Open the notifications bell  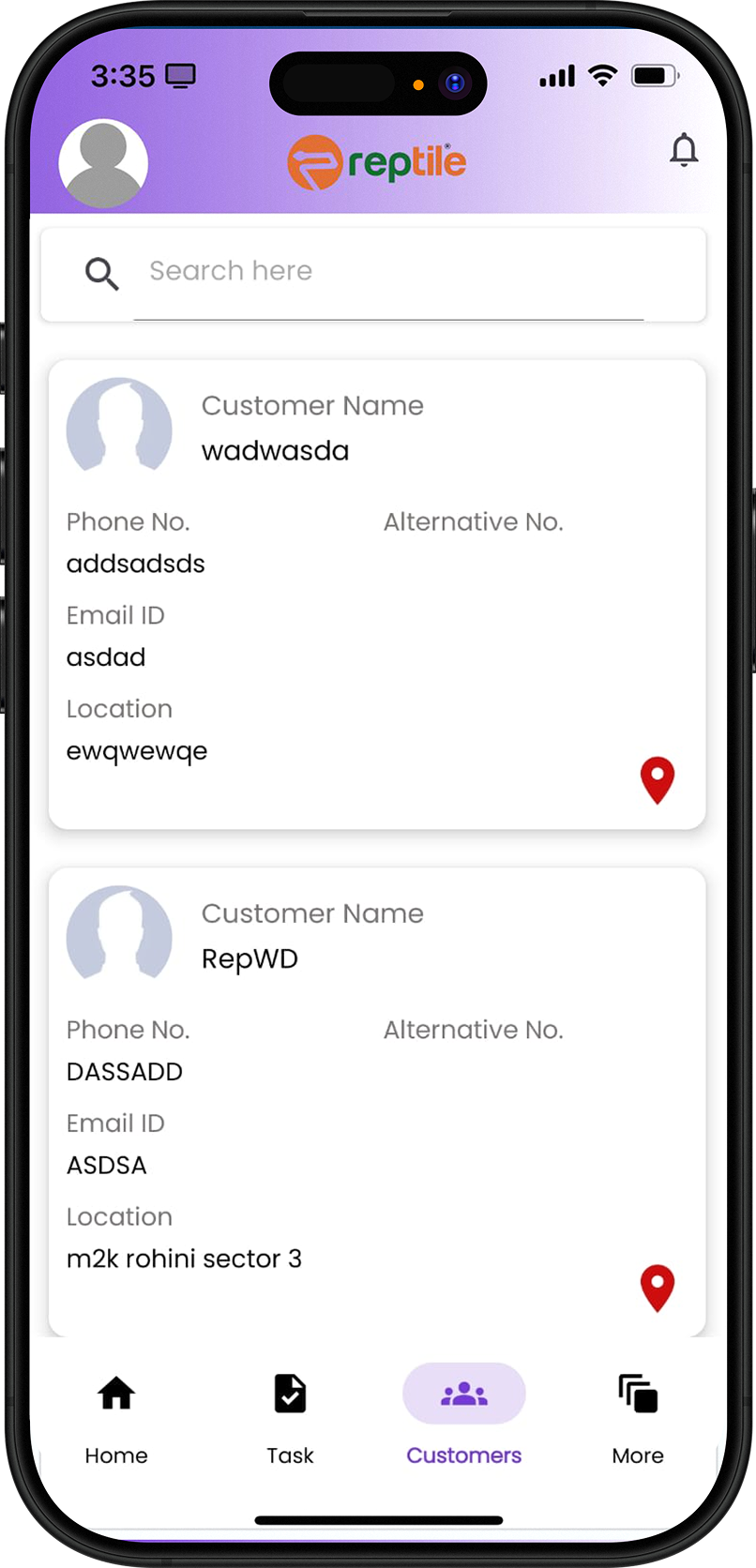684,150
